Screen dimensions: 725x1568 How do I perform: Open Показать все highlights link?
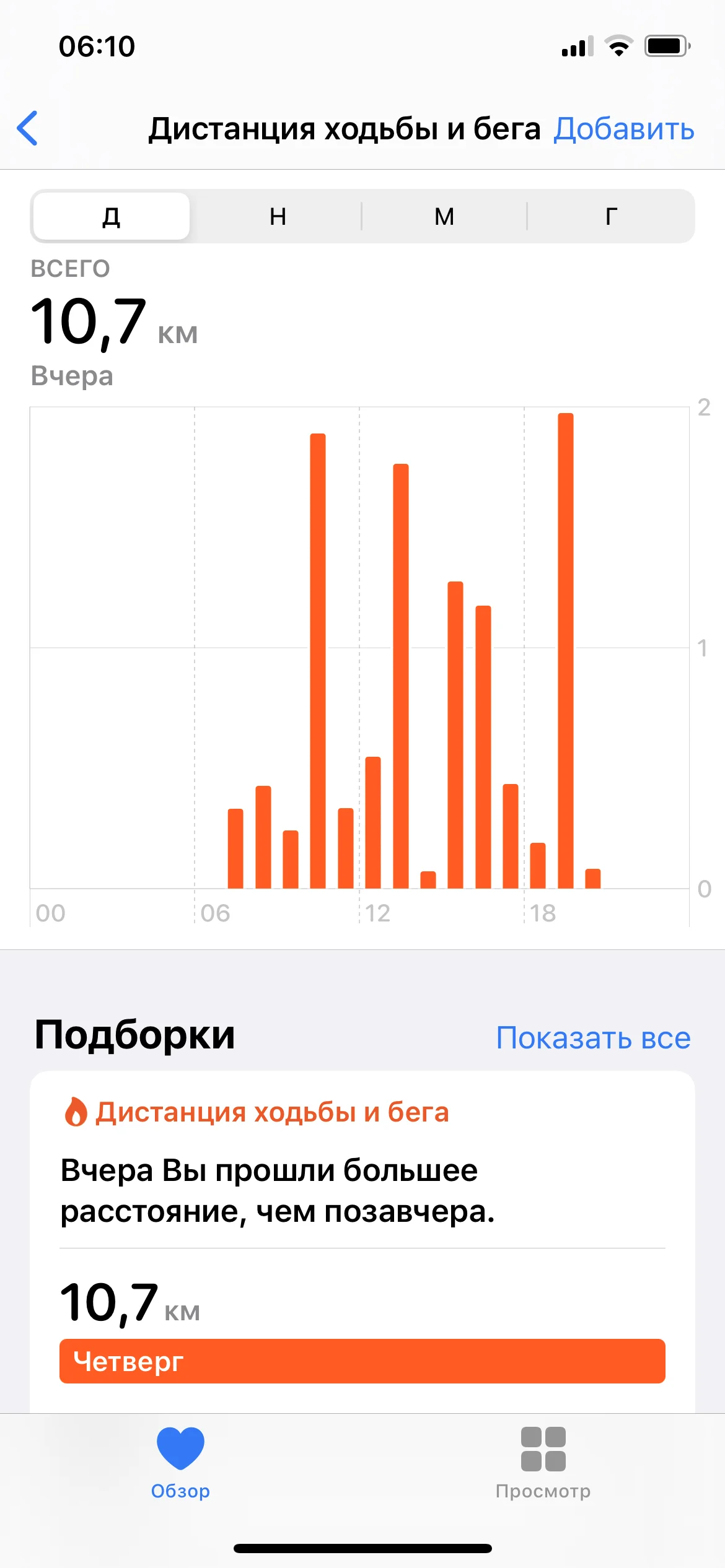click(593, 1037)
